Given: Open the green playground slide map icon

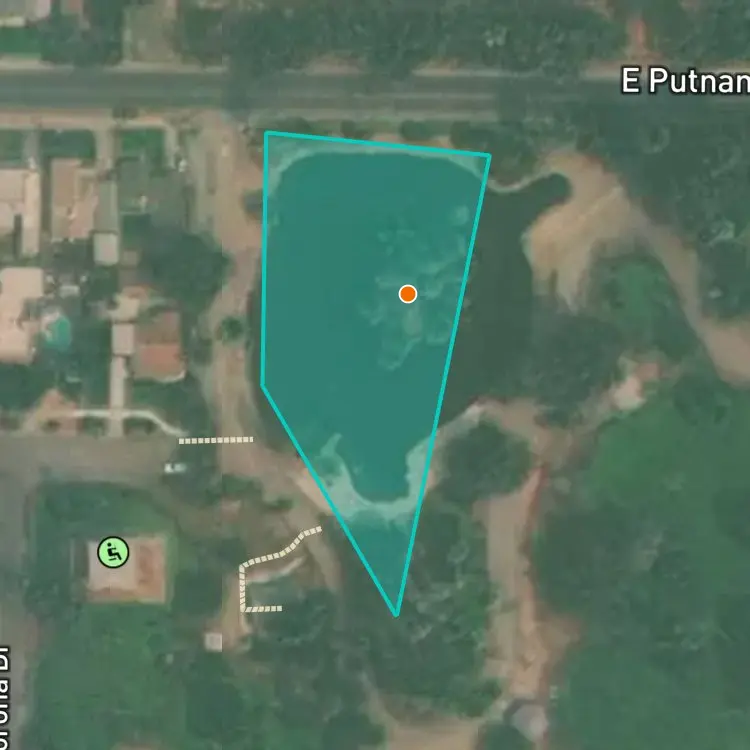Looking at the screenshot, I should pyautogui.click(x=113, y=551).
